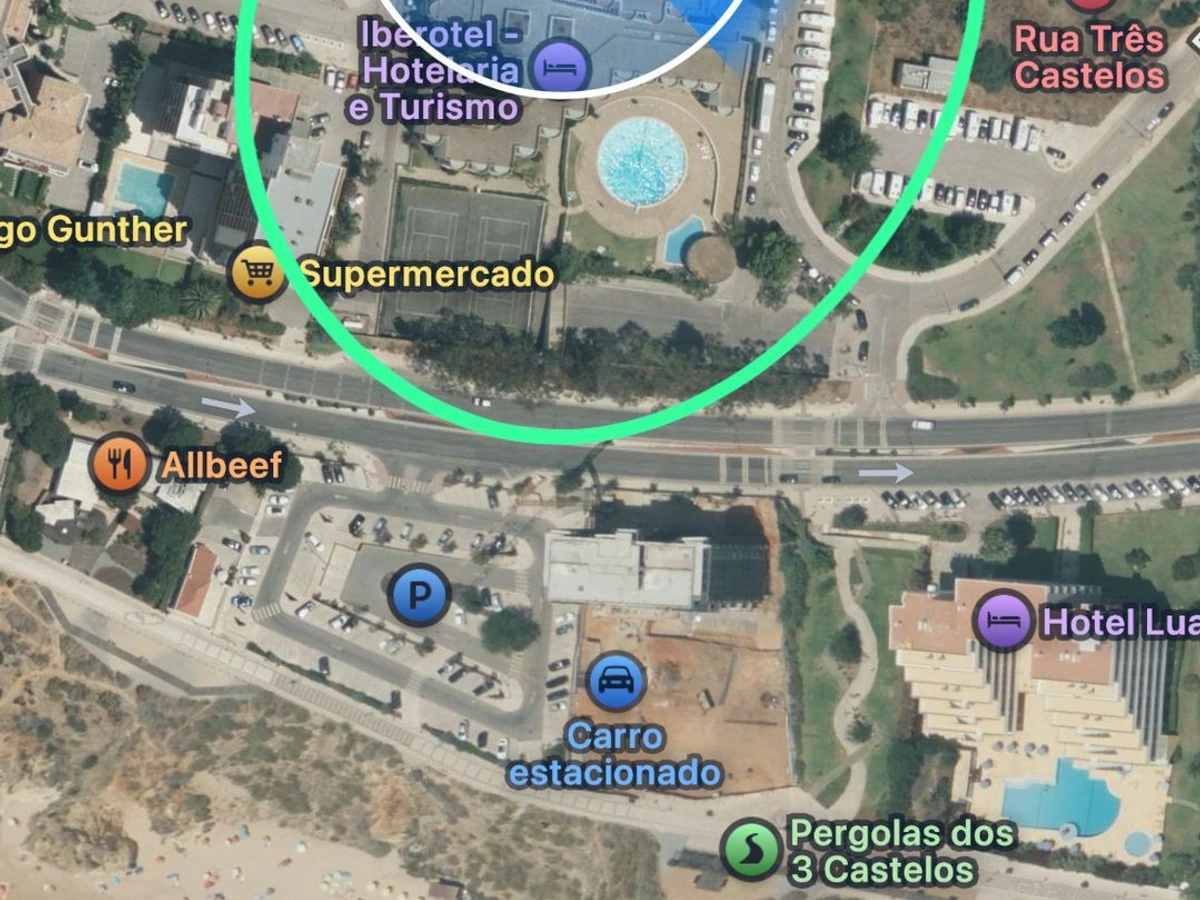Open the Carro estacionado parked car marker
The width and height of the screenshot is (1200, 900).
point(616,681)
